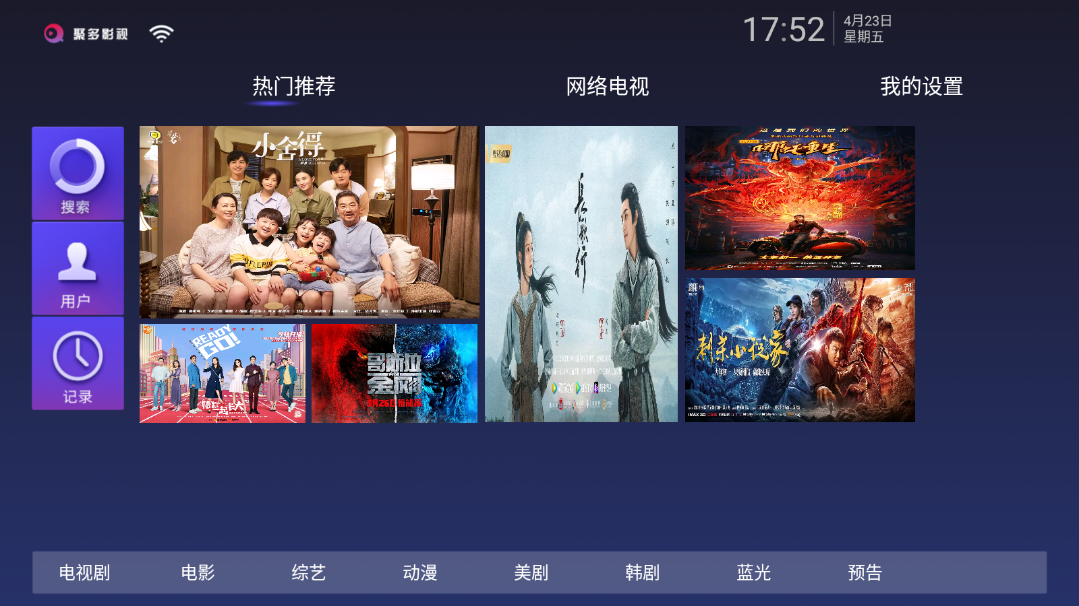Browse the 韩剧 category
Viewport: 1079px width, 606px height.
642,573
